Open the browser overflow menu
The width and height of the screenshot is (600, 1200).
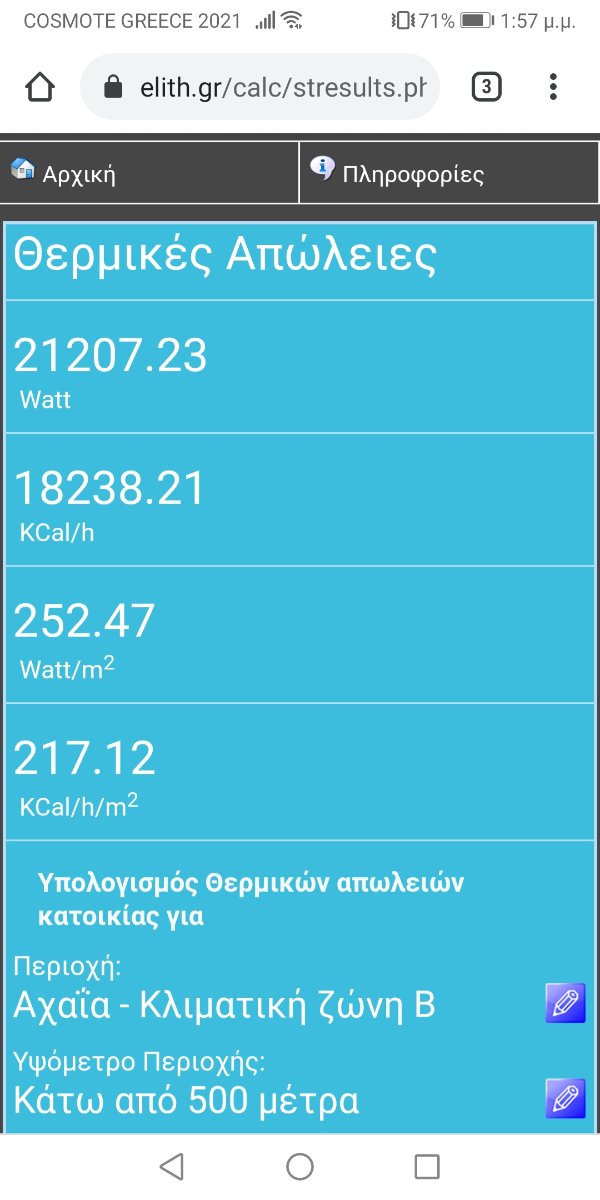[x=553, y=88]
